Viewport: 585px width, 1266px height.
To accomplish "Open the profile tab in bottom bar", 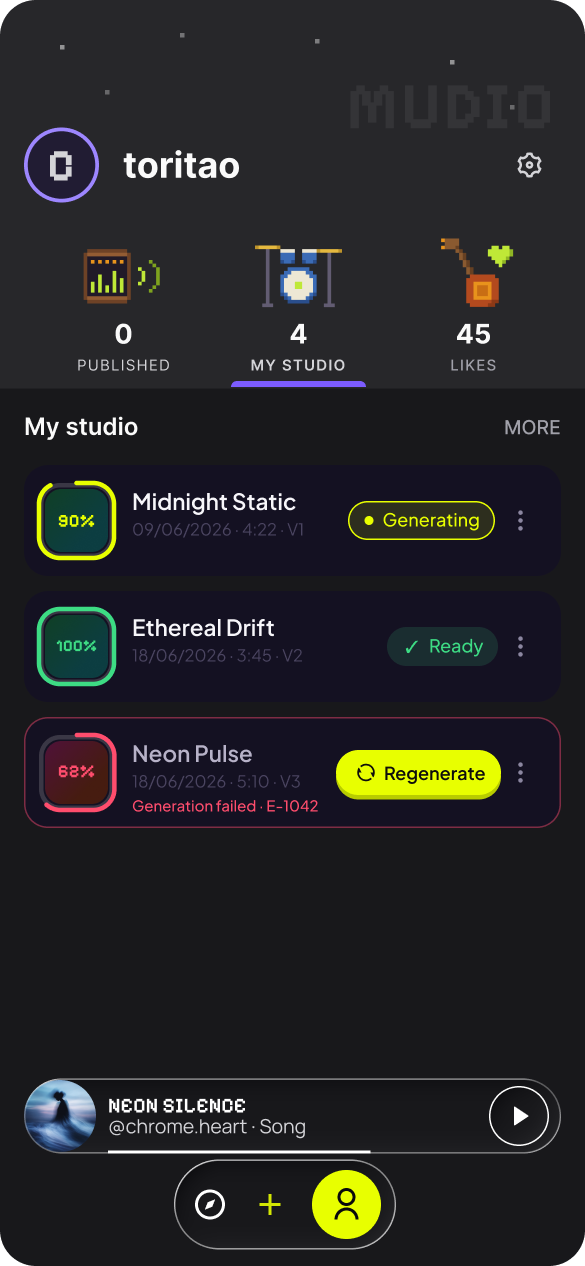I will 346,1204.
